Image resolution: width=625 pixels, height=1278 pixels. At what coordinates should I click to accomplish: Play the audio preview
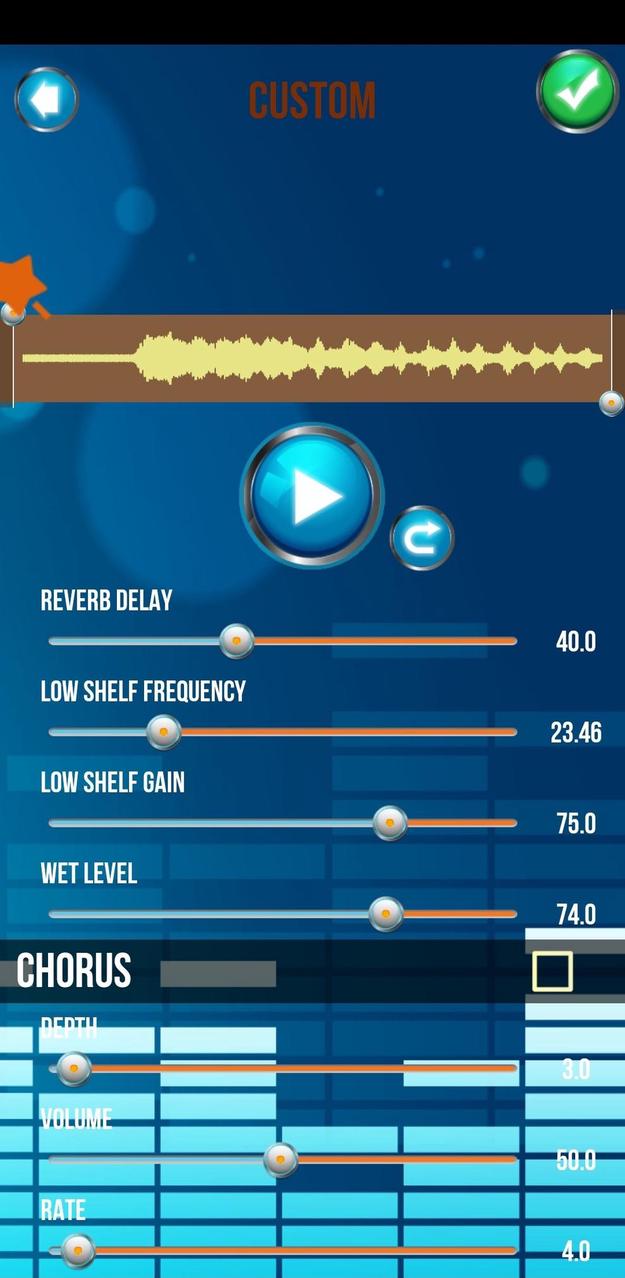[312, 496]
